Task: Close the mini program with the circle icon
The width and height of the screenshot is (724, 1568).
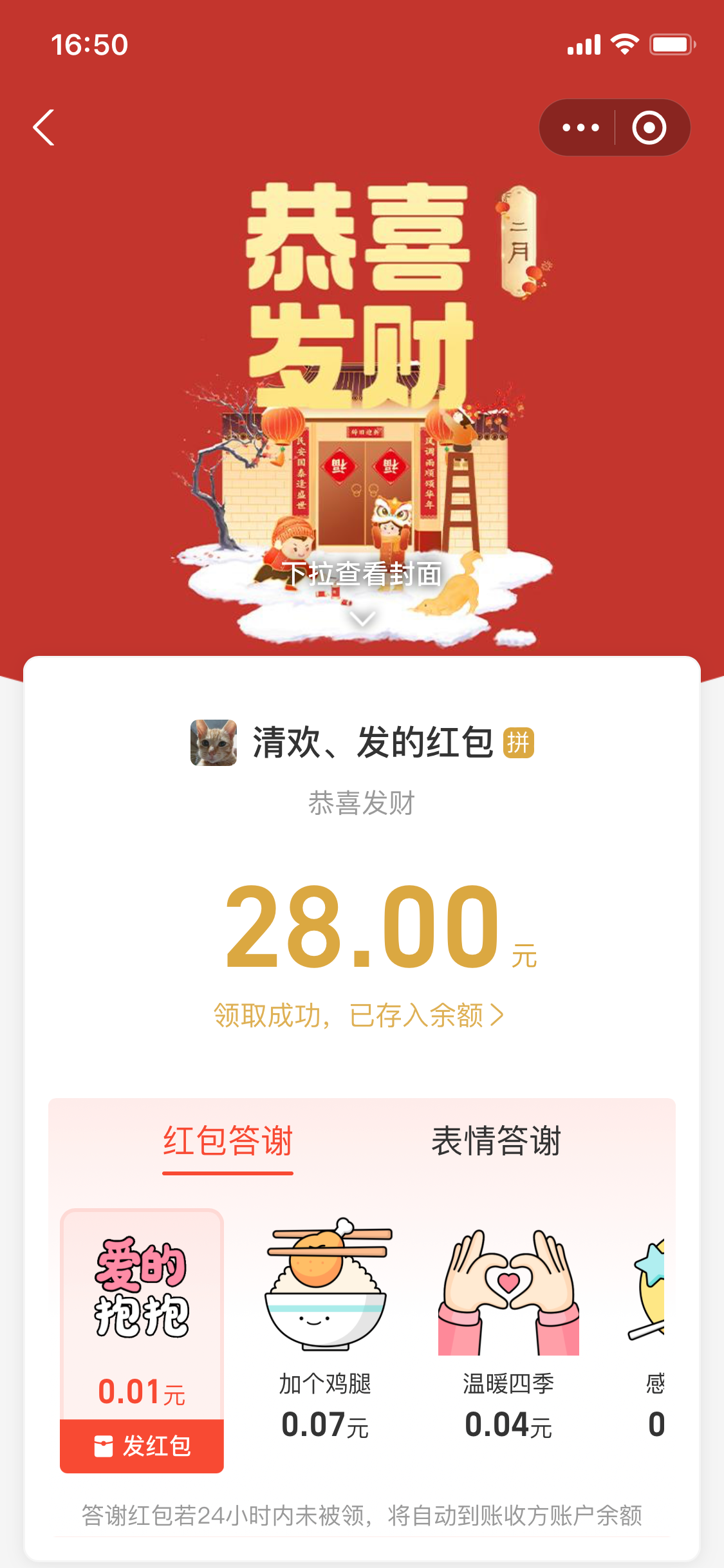Action: pyautogui.click(x=649, y=127)
